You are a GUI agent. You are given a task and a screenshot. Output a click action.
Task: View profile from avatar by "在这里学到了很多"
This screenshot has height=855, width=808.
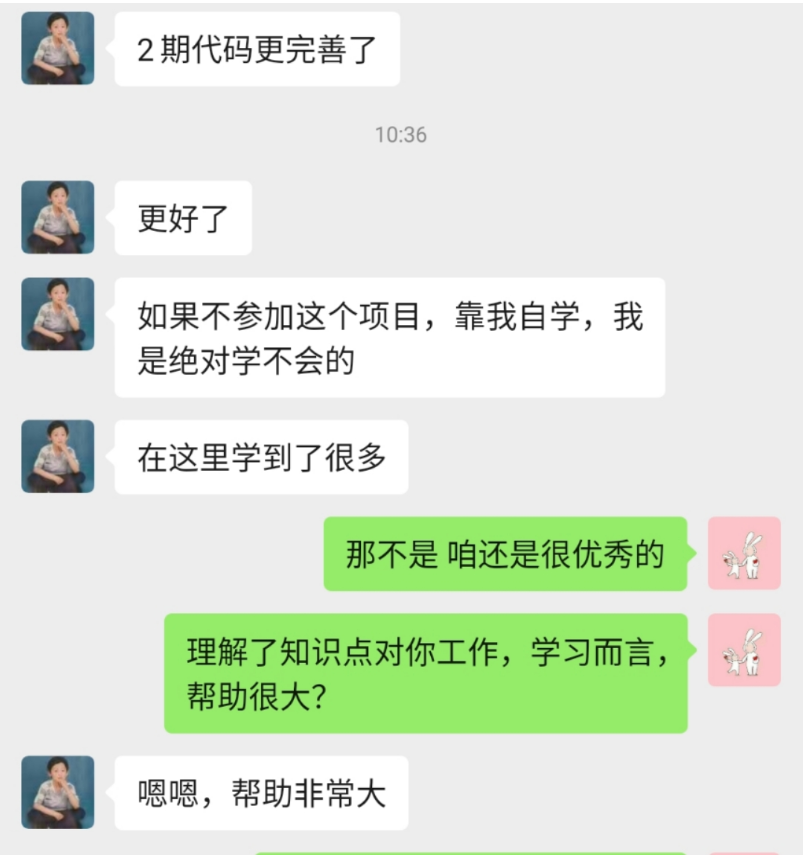coord(58,456)
